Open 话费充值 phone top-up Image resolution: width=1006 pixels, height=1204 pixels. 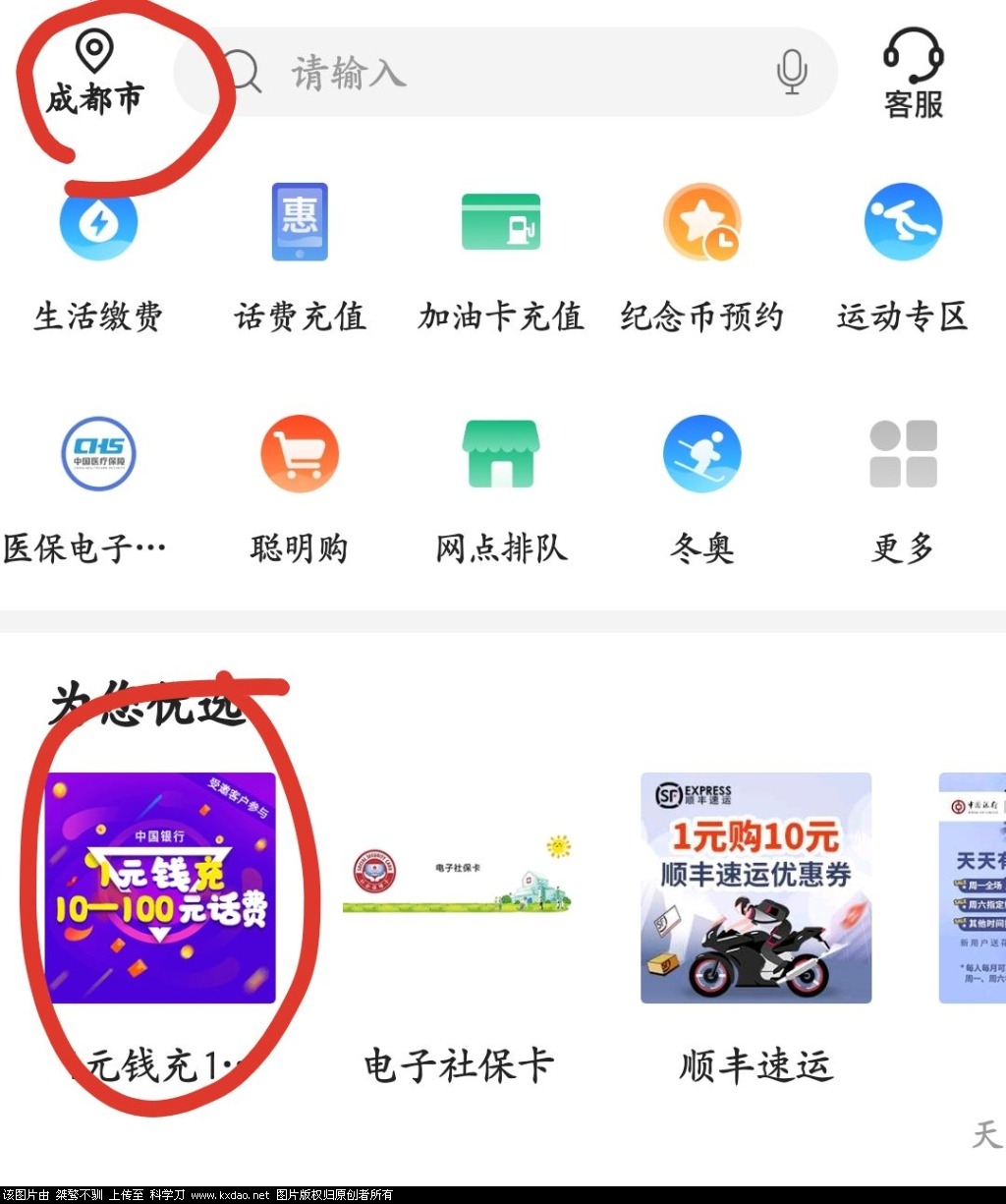(300, 258)
